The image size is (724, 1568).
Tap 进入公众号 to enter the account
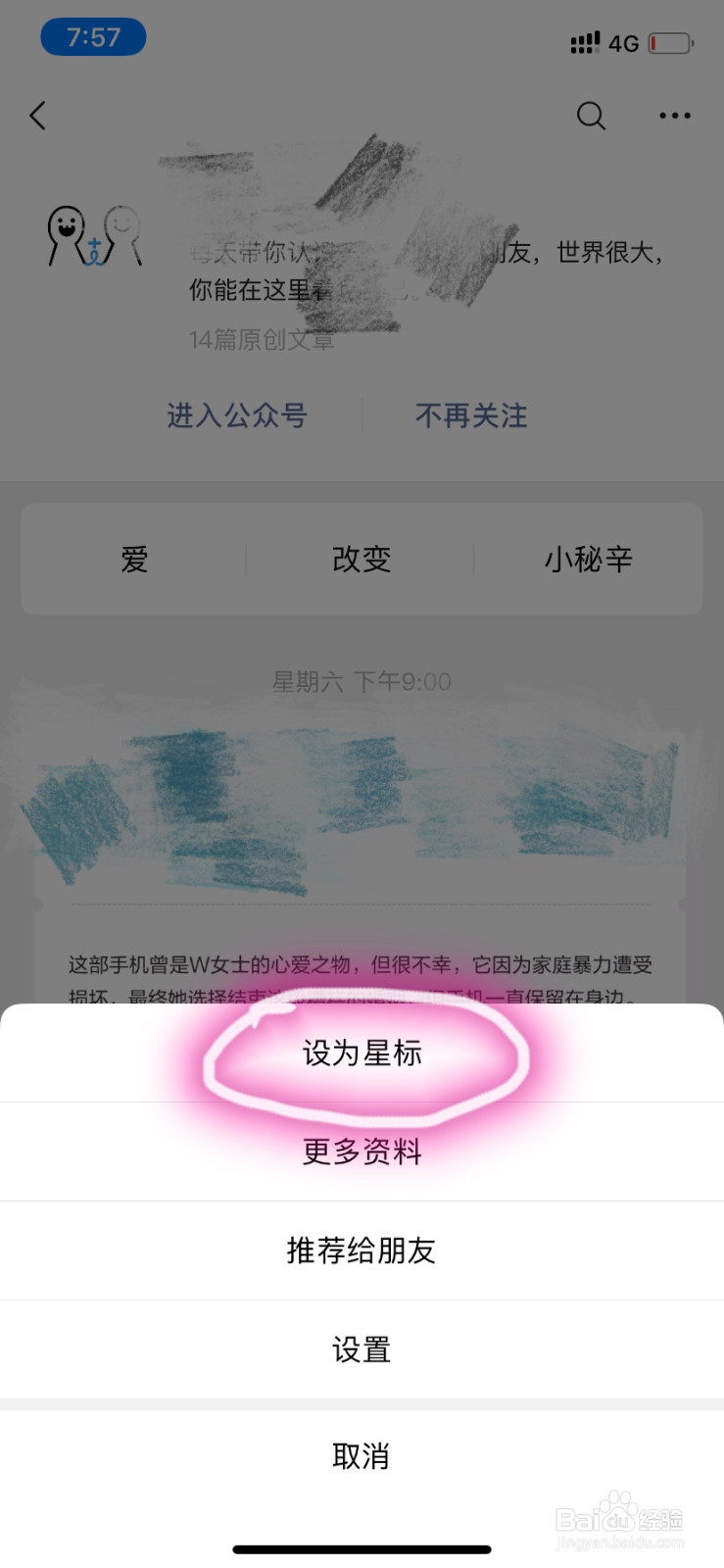pyautogui.click(x=237, y=416)
